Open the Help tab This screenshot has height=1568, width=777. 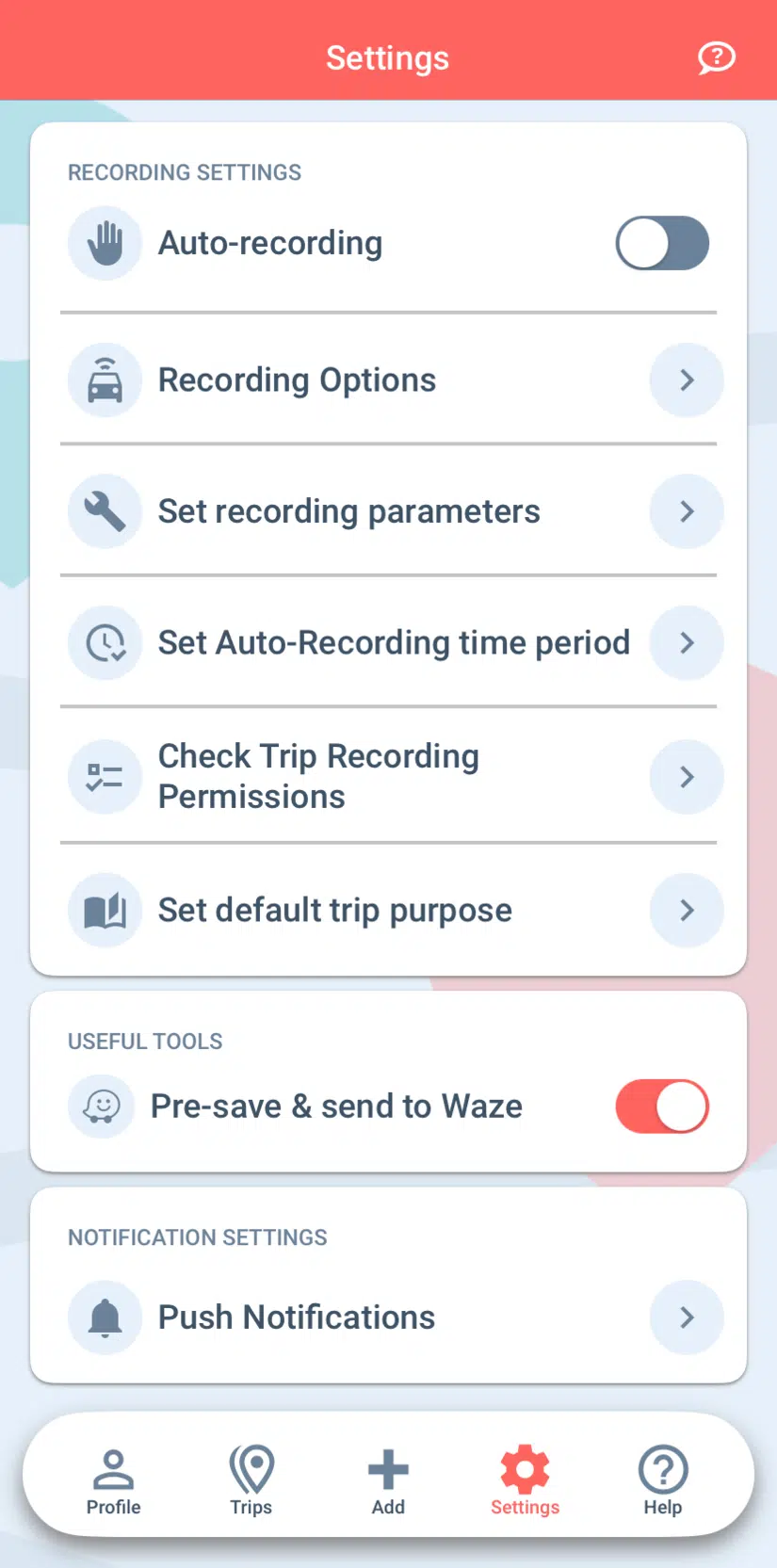[663, 1481]
